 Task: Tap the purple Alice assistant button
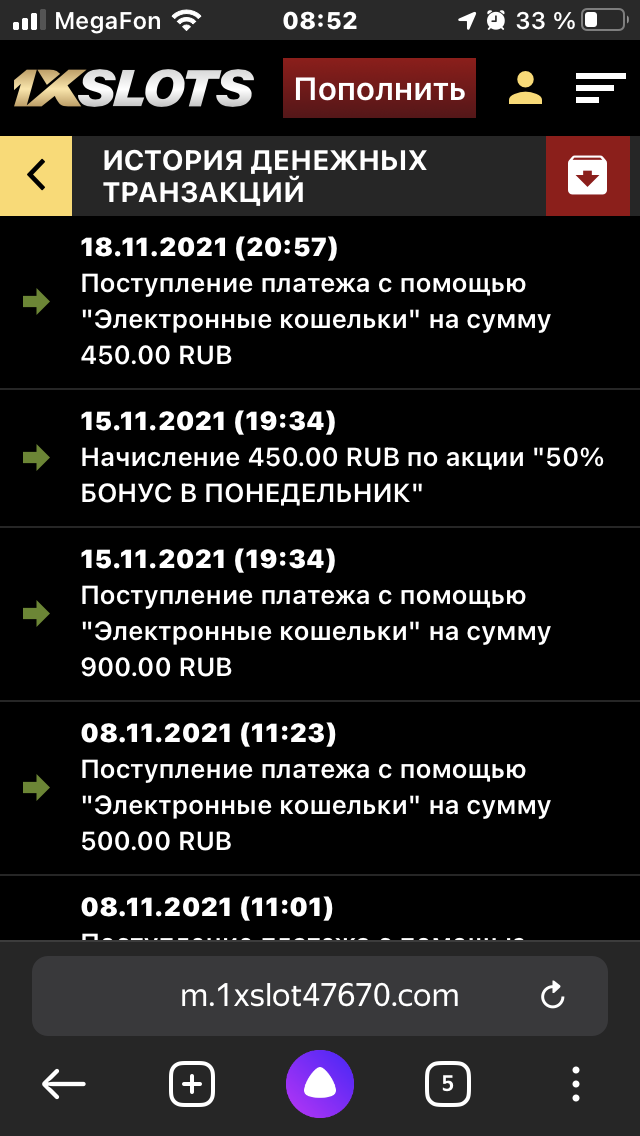pos(320,1083)
